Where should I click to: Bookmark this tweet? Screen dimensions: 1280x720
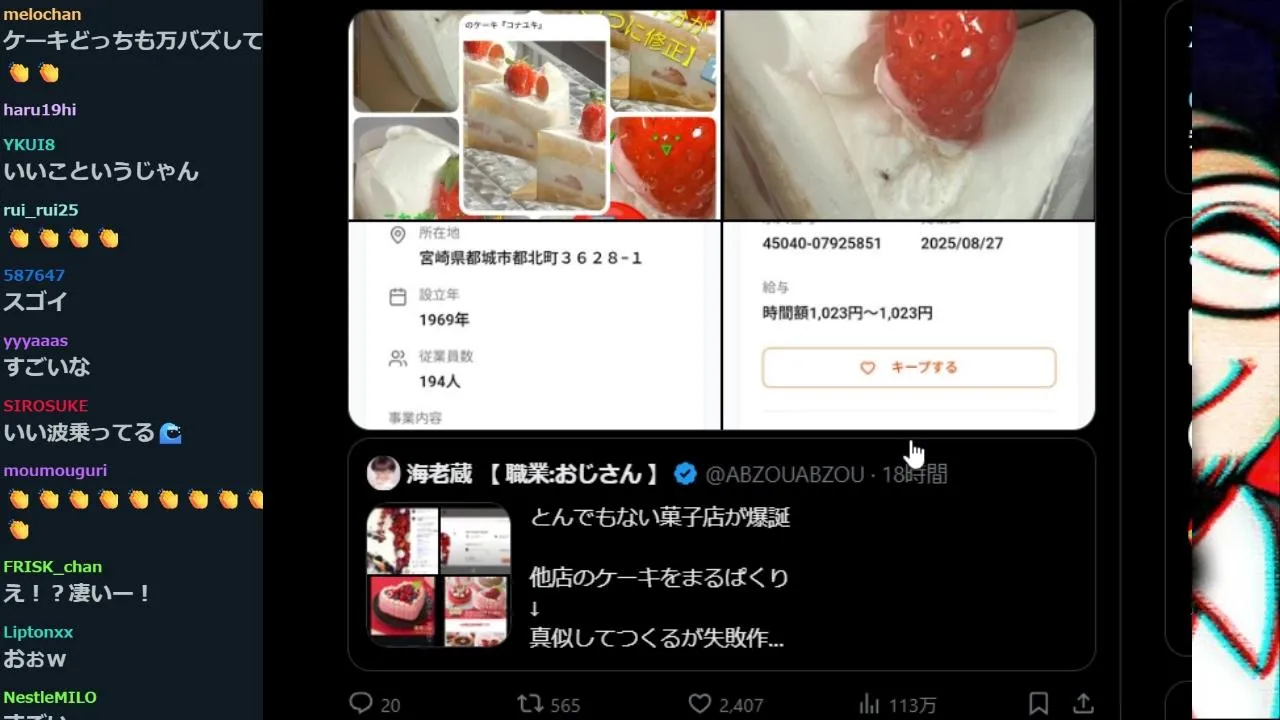[1039, 704]
